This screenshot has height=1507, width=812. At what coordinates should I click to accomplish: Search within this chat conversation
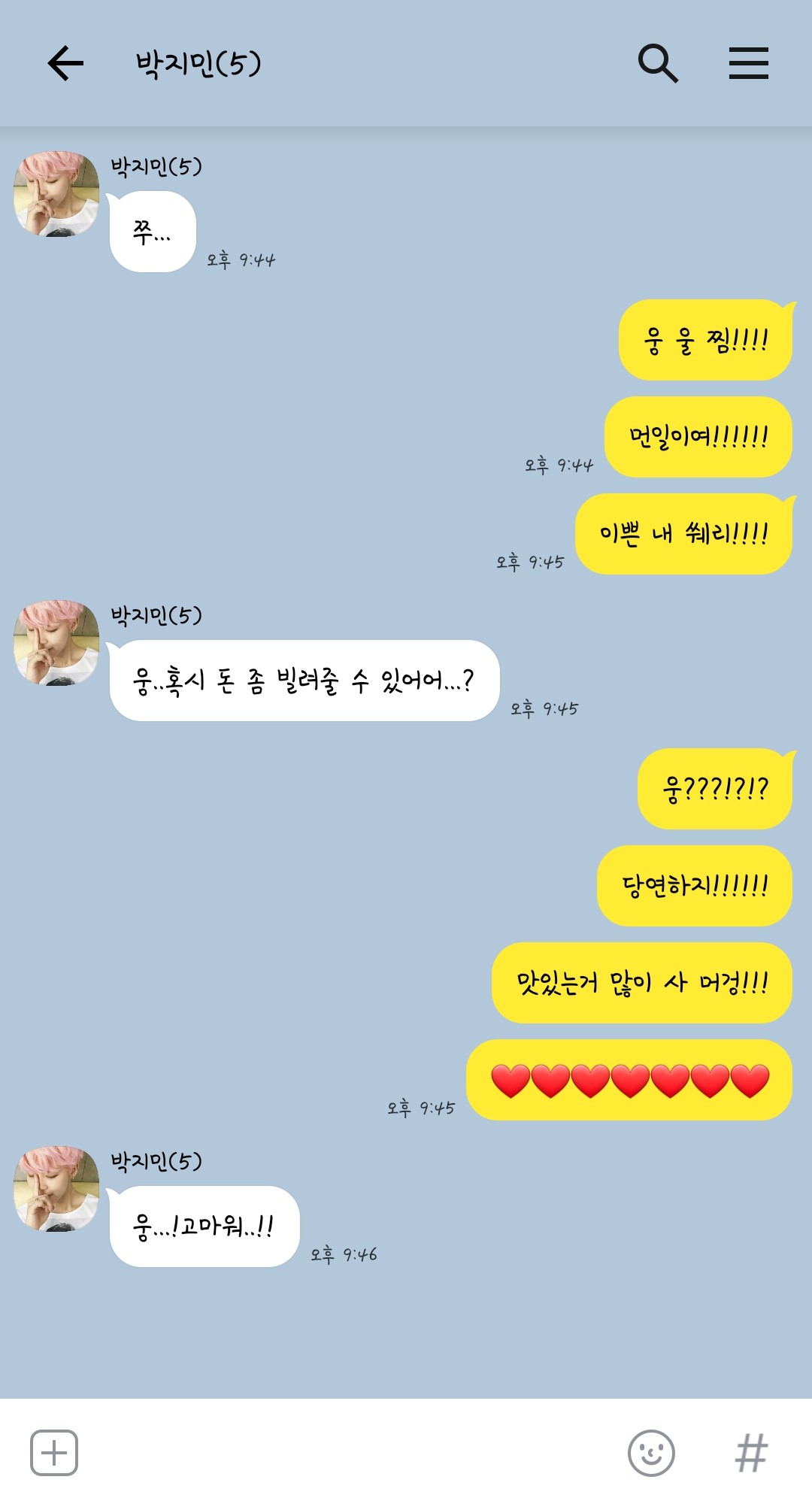point(657,63)
